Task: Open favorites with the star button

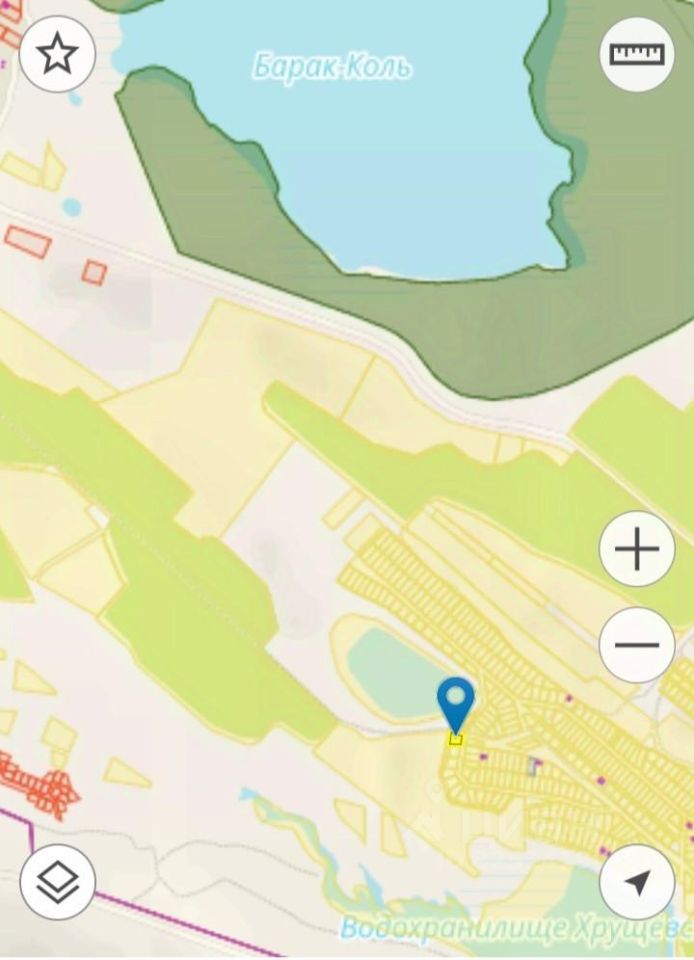Action: [x=57, y=56]
